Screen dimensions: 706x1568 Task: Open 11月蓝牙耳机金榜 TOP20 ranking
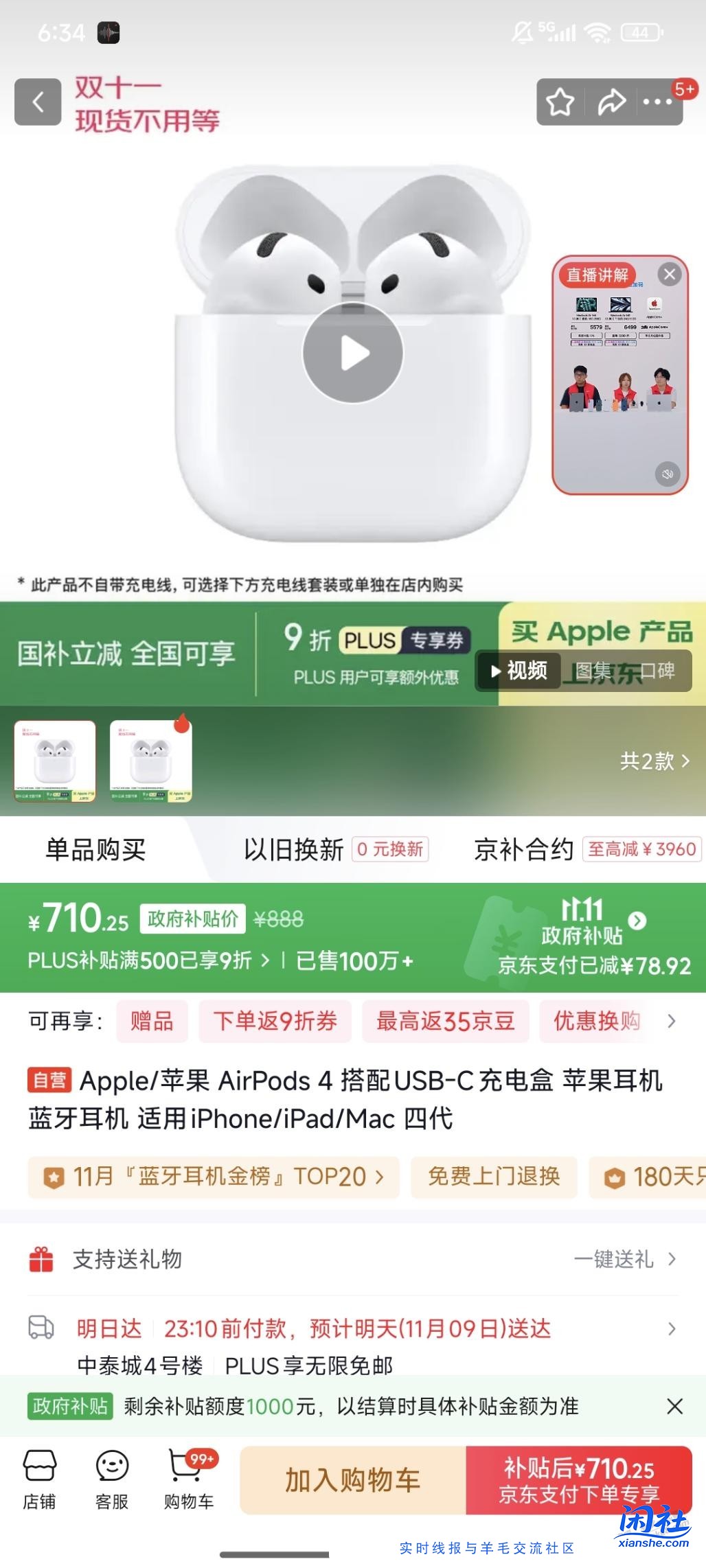(x=214, y=1177)
